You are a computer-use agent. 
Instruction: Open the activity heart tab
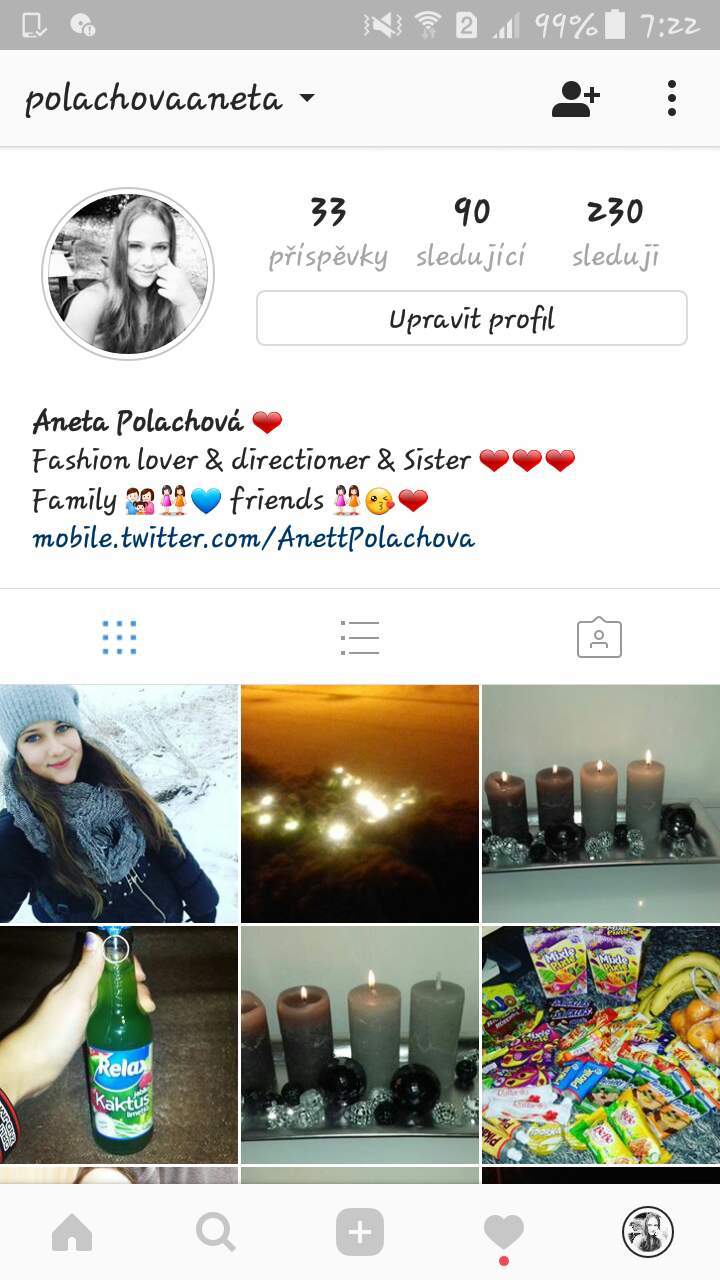tap(504, 1234)
